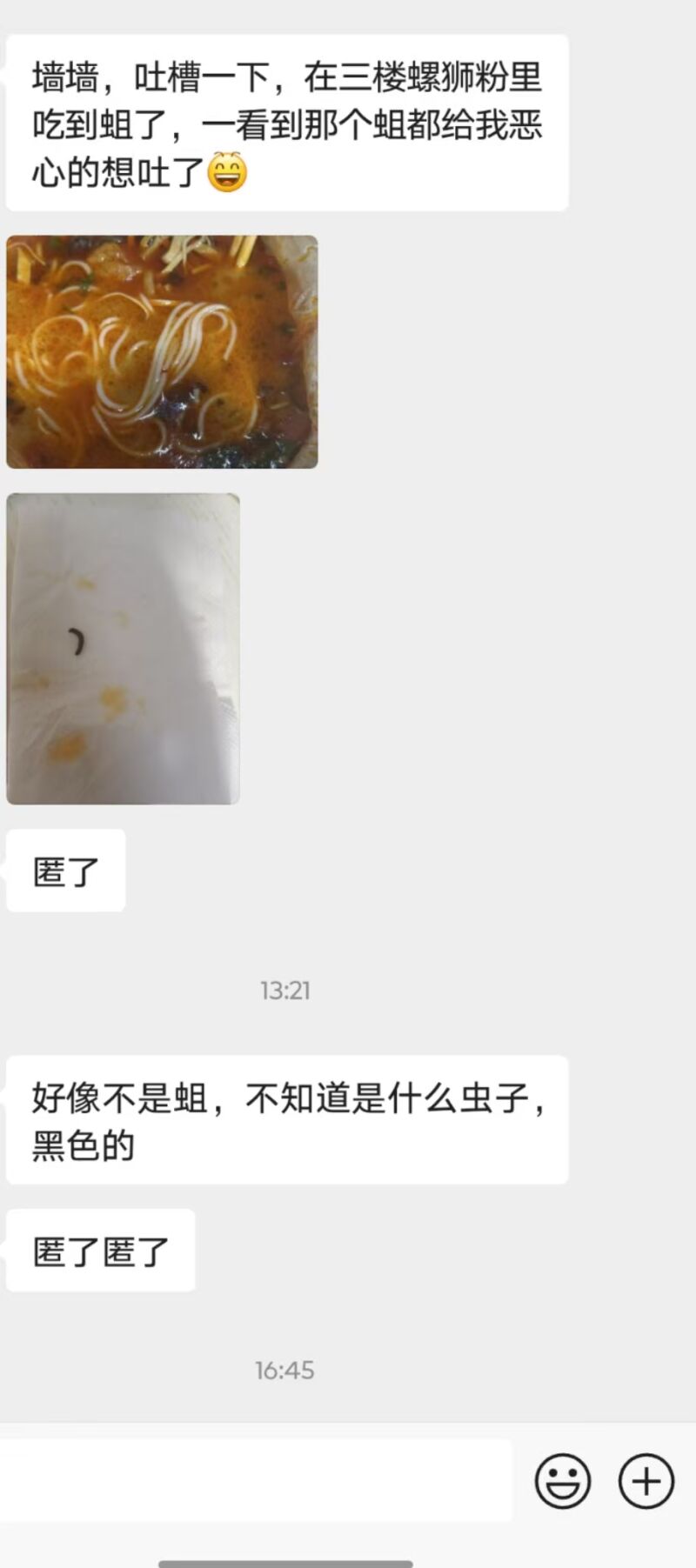Open the noodle soup photo
The height and width of the screenshot is (1568, 696).
(x=162, y=352)
